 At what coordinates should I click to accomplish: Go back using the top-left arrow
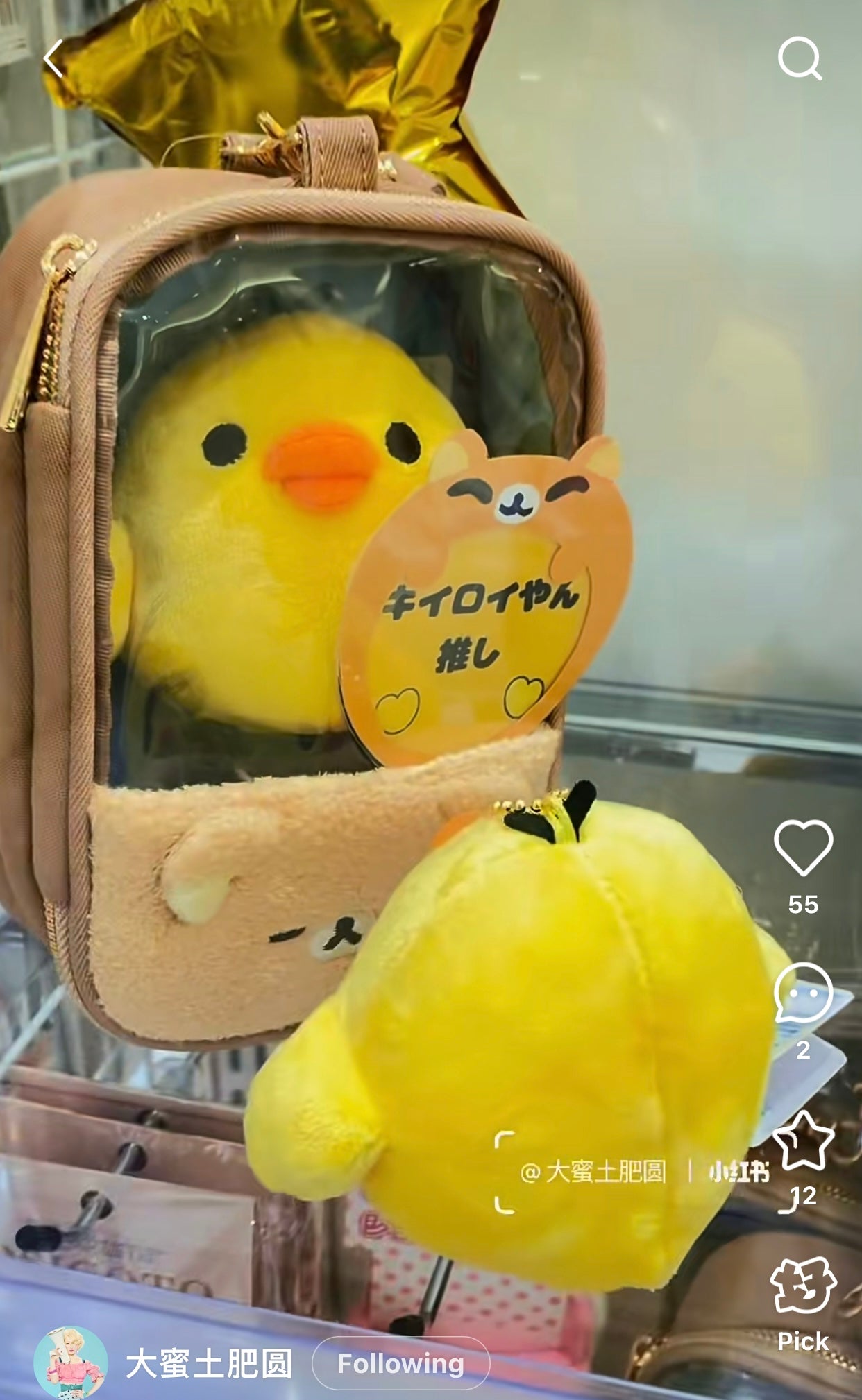tap(54, 58)
